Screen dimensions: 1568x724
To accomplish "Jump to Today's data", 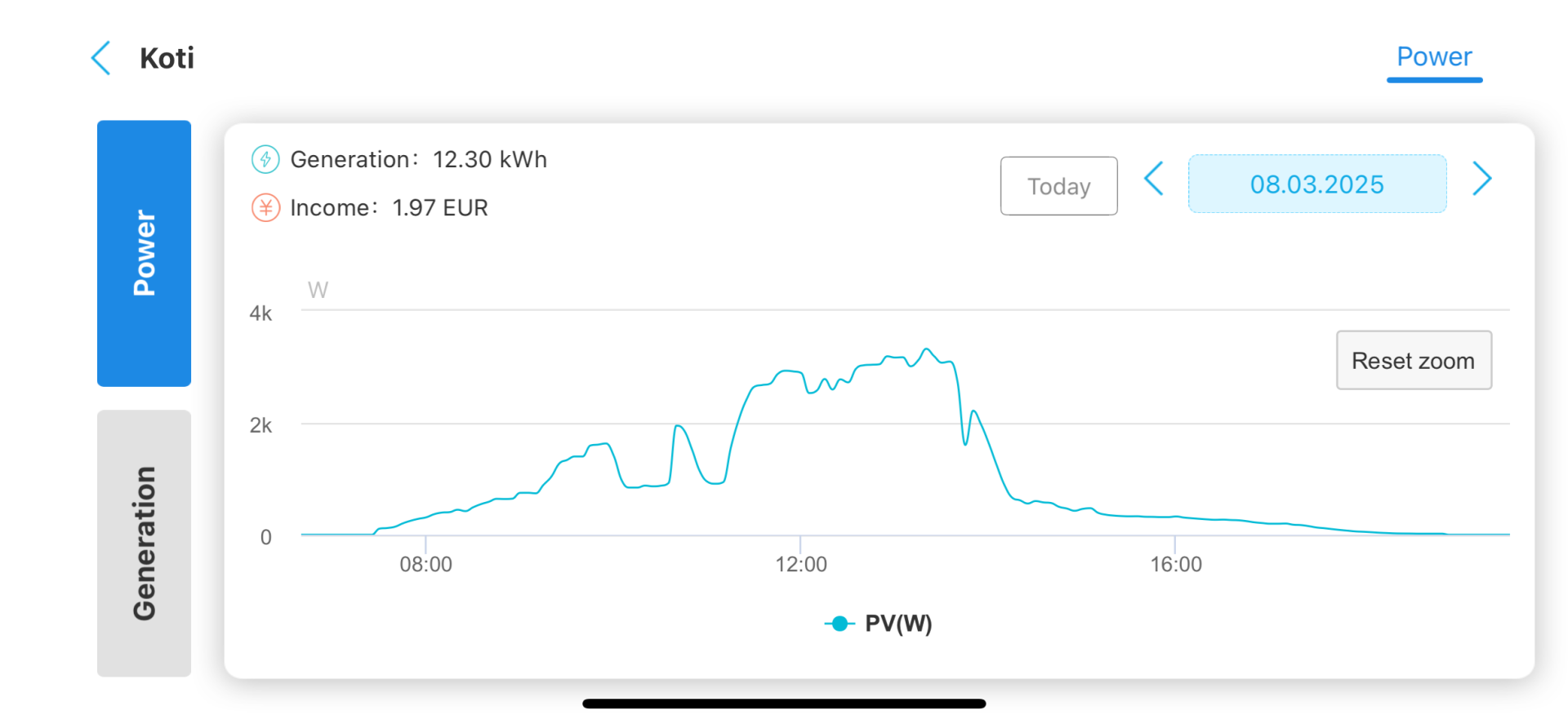I will tap(1058, 186).
